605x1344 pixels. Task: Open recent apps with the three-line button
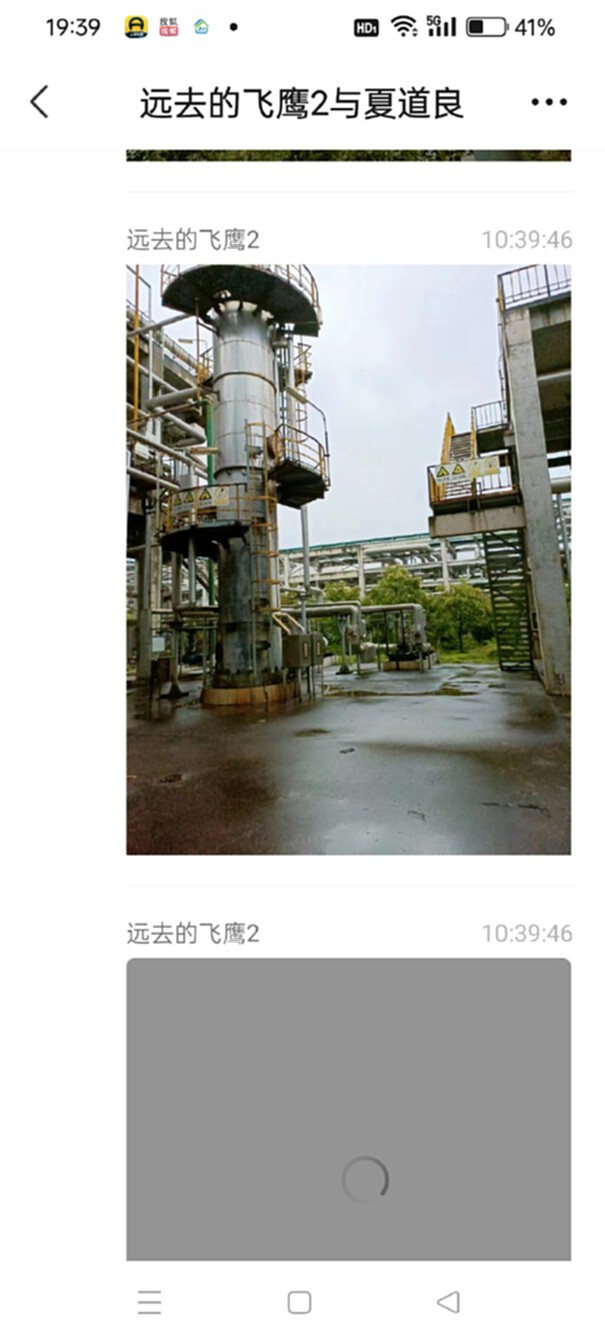point(150,1301)
